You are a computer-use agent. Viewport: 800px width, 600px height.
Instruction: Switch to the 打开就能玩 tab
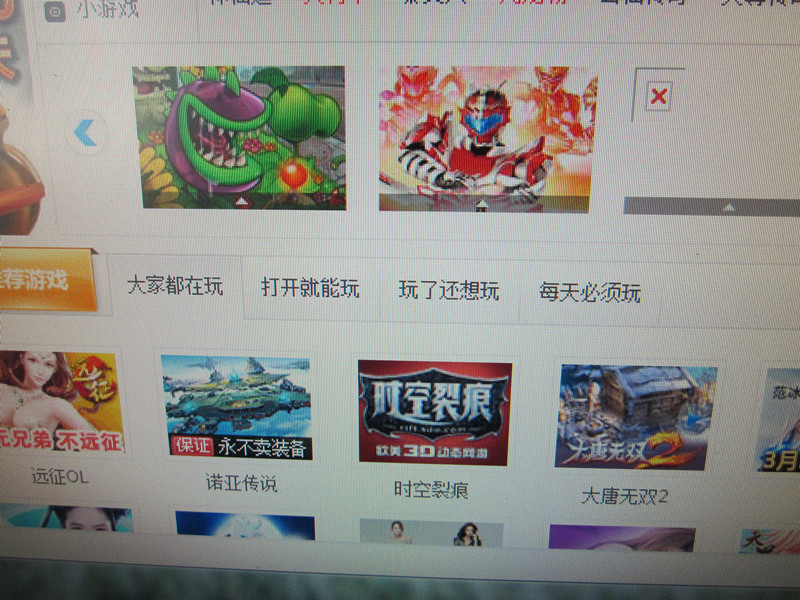click(310, 290)
